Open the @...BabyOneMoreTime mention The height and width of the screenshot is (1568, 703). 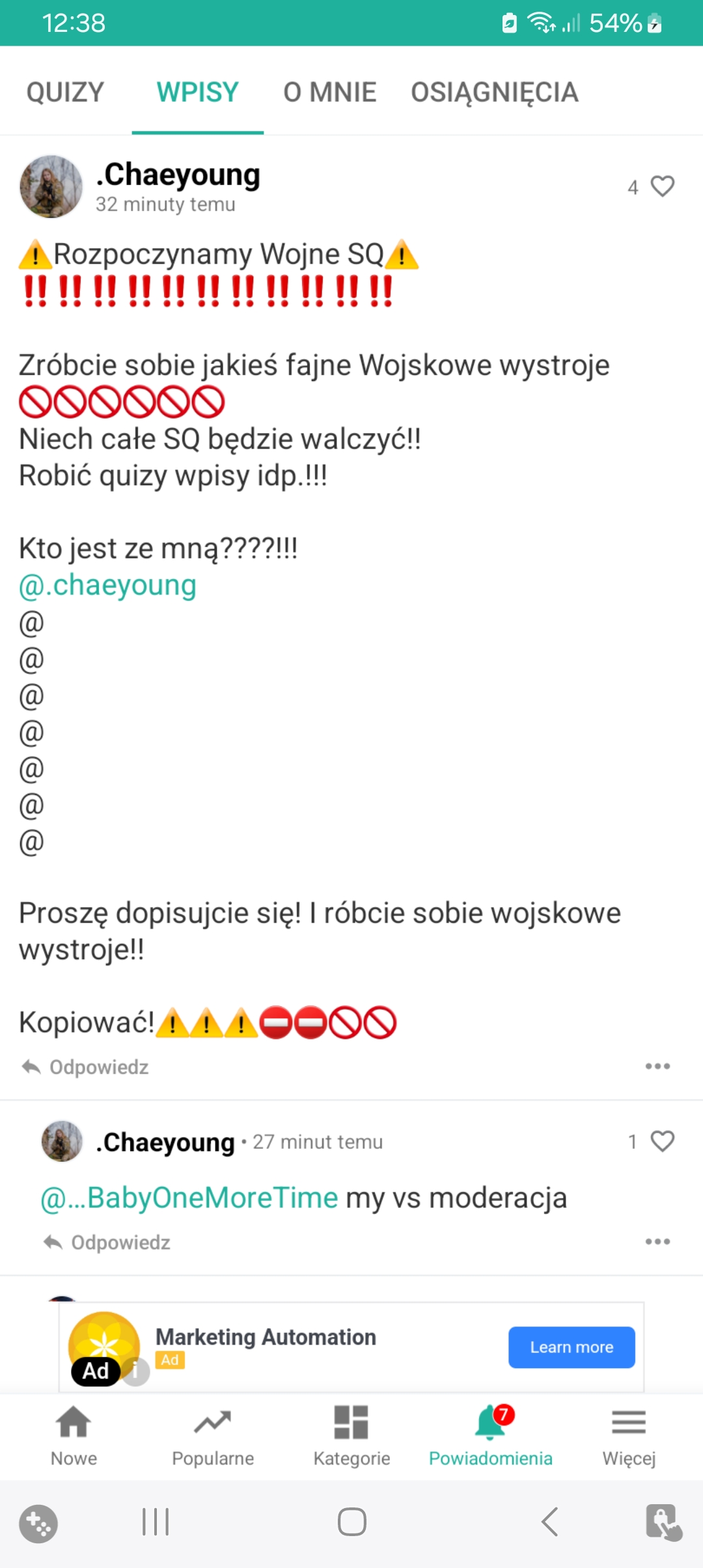coord(189,1197)
